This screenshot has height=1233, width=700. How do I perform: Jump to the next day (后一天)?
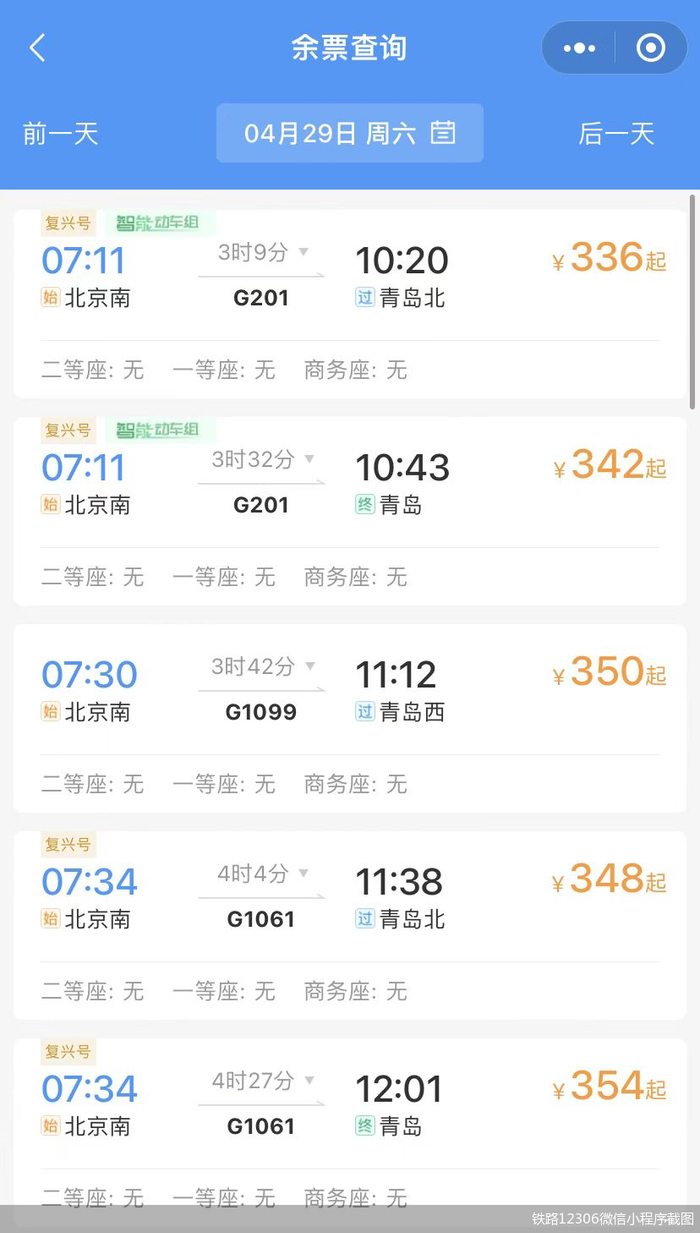pyautogui.click(x=616, y=133)
